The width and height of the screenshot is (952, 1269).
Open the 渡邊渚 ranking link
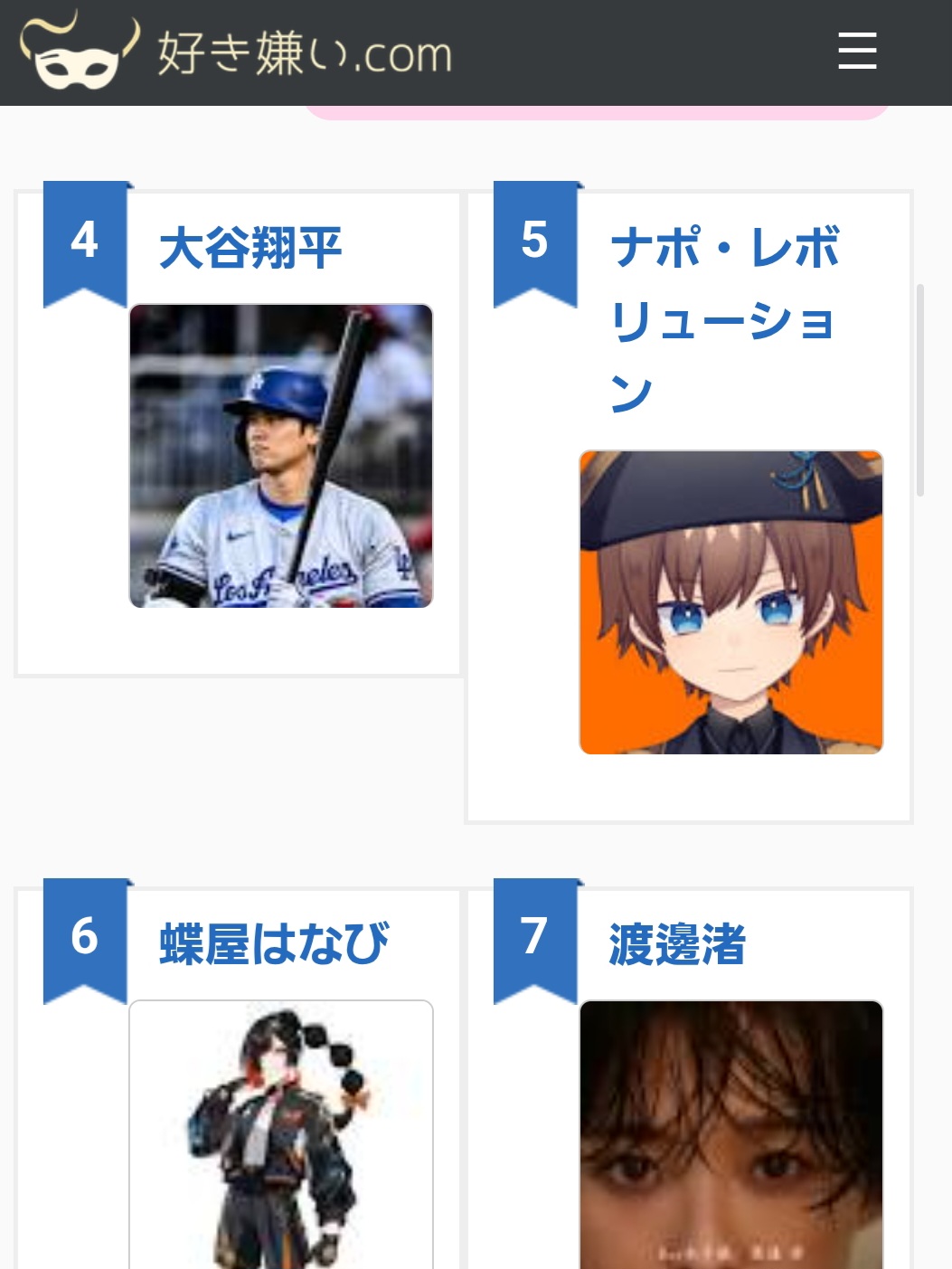point(677,944)
